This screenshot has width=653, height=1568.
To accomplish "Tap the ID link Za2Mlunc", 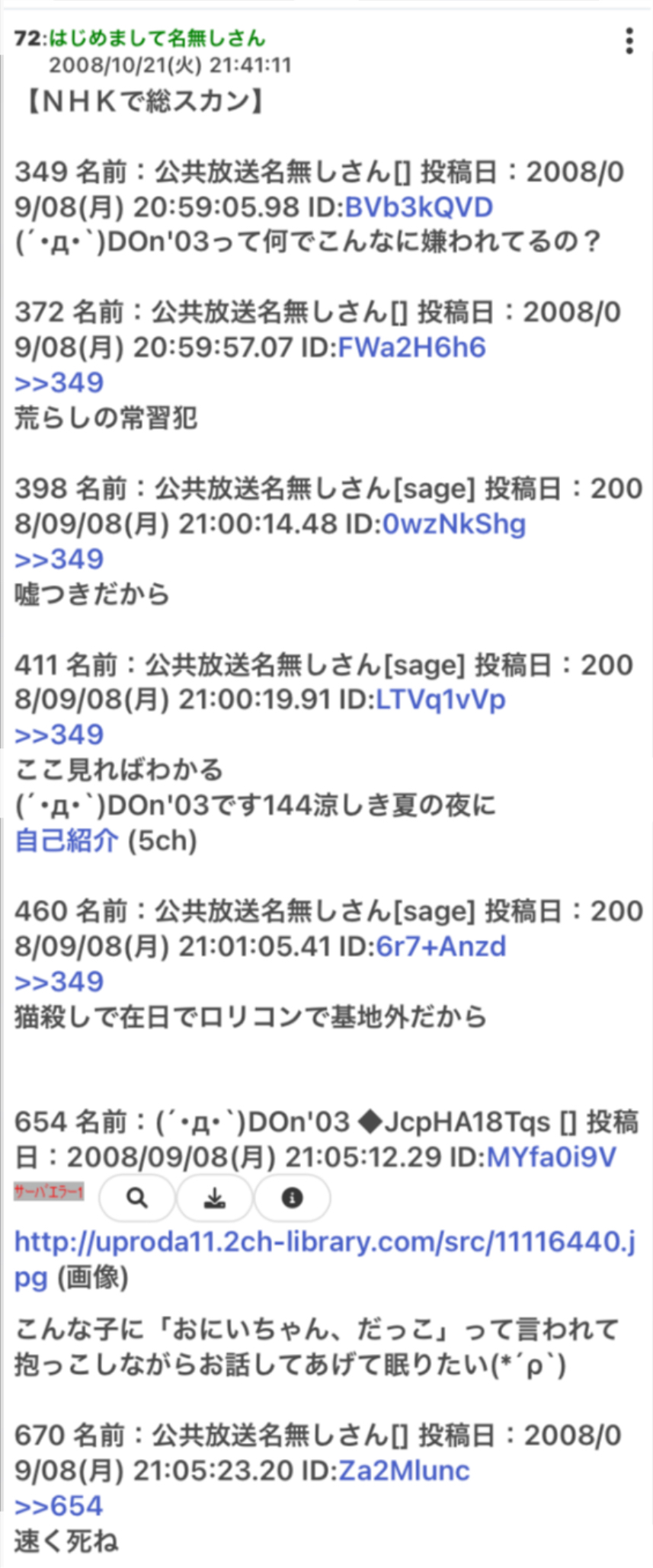I will point(404,1470).
